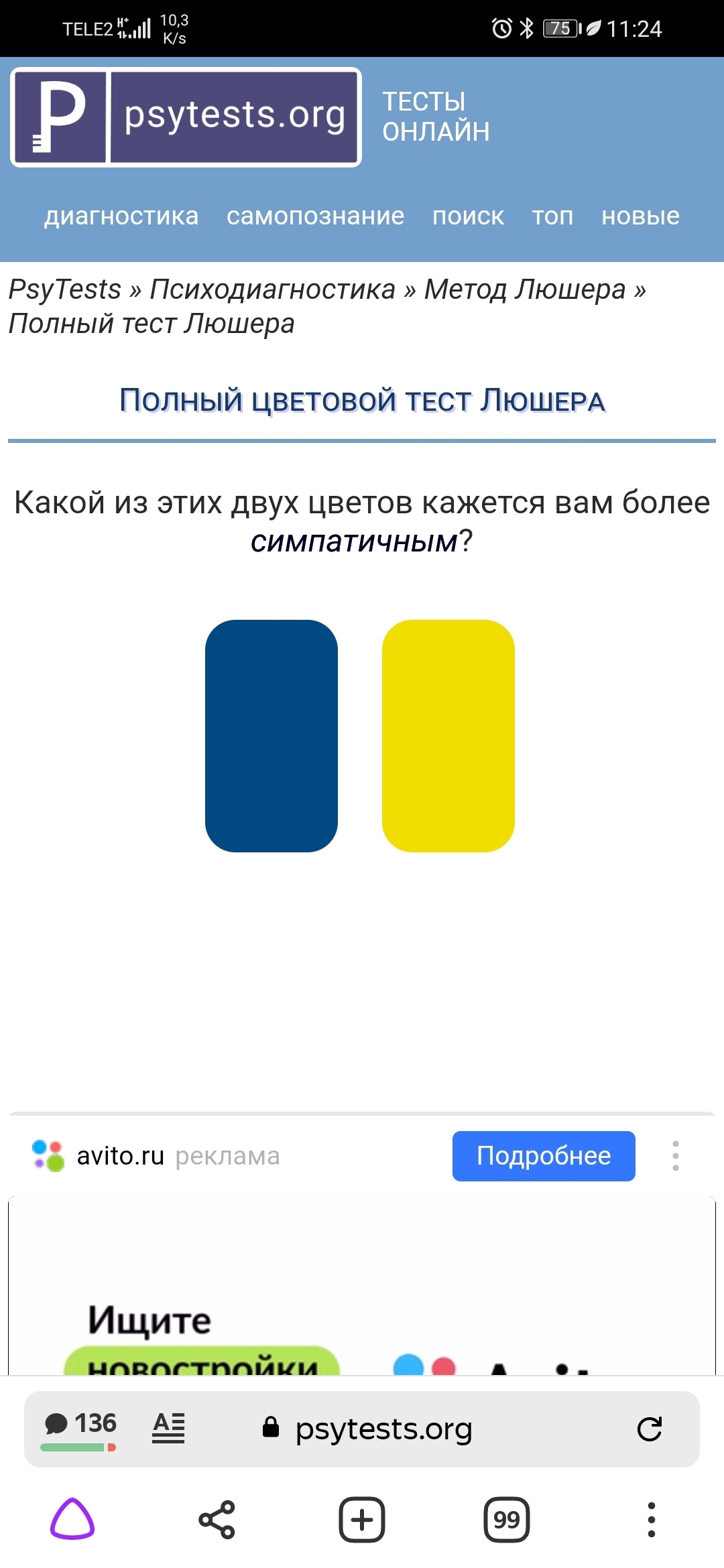This screenshot has height=1568, width=724.
Task: Share this page
Action: point(217,1519)
